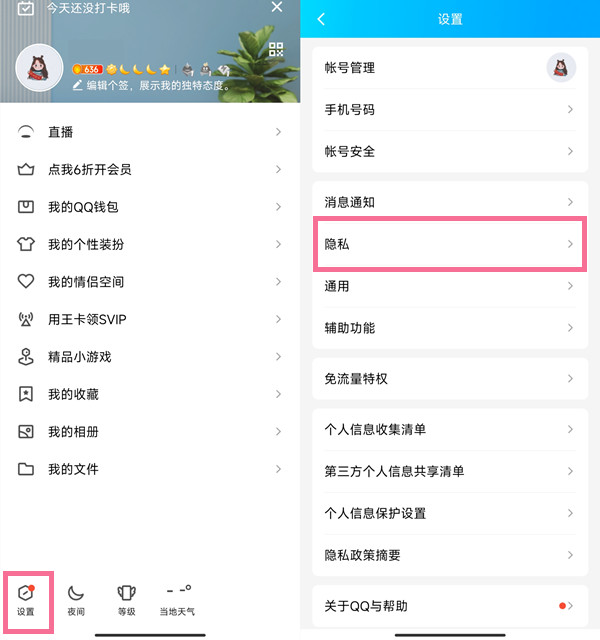The width and height of the screenshot is (600, 640).
Task: Go back from the 设置 page
Action: [321, 19]
